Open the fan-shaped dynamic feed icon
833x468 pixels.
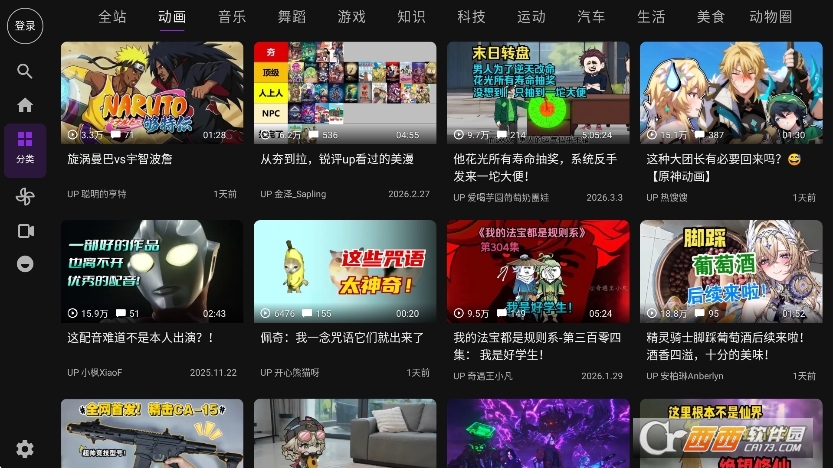[25, 196]
